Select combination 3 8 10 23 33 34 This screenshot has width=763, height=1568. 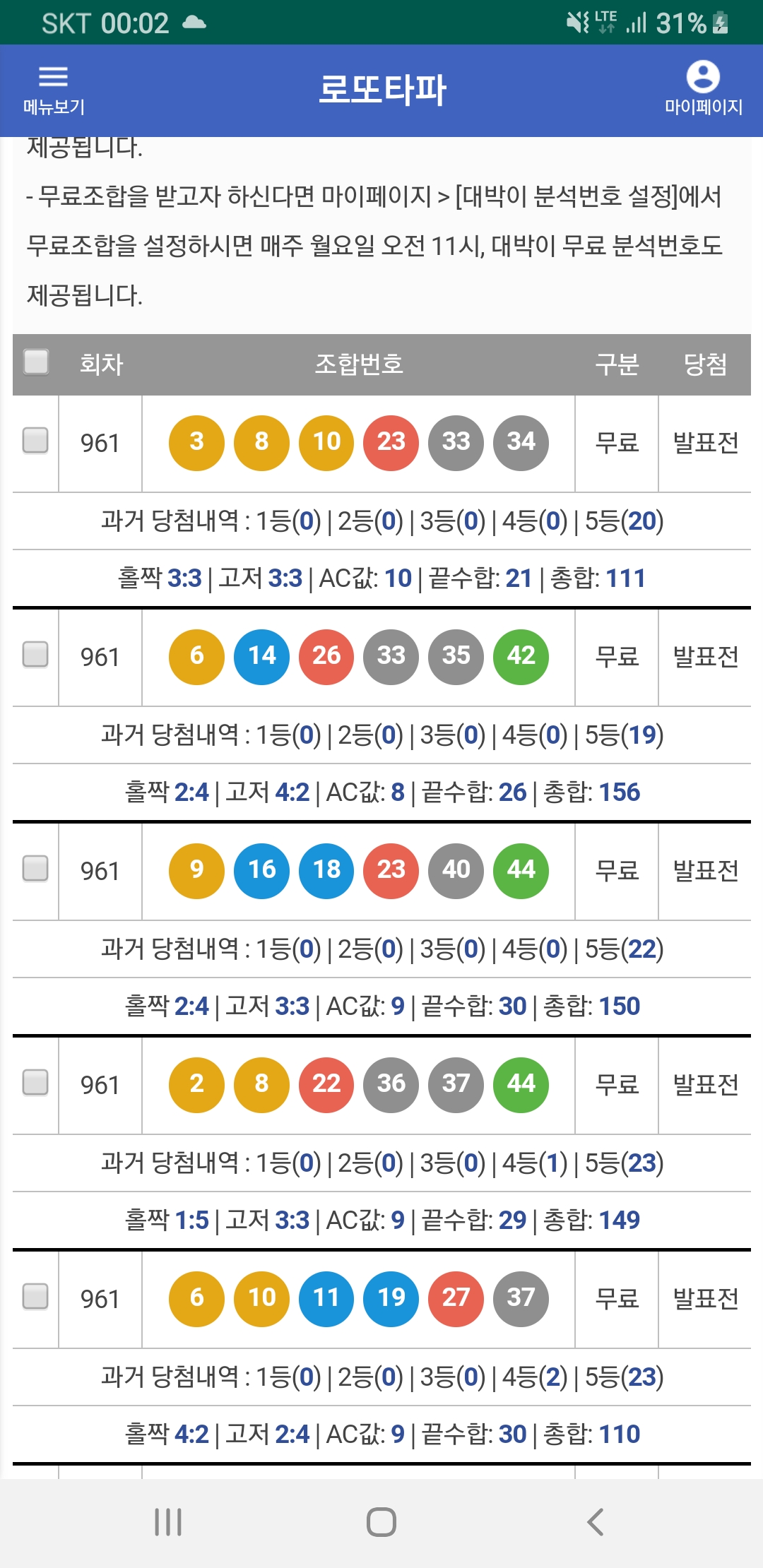[x=35, y=440]
